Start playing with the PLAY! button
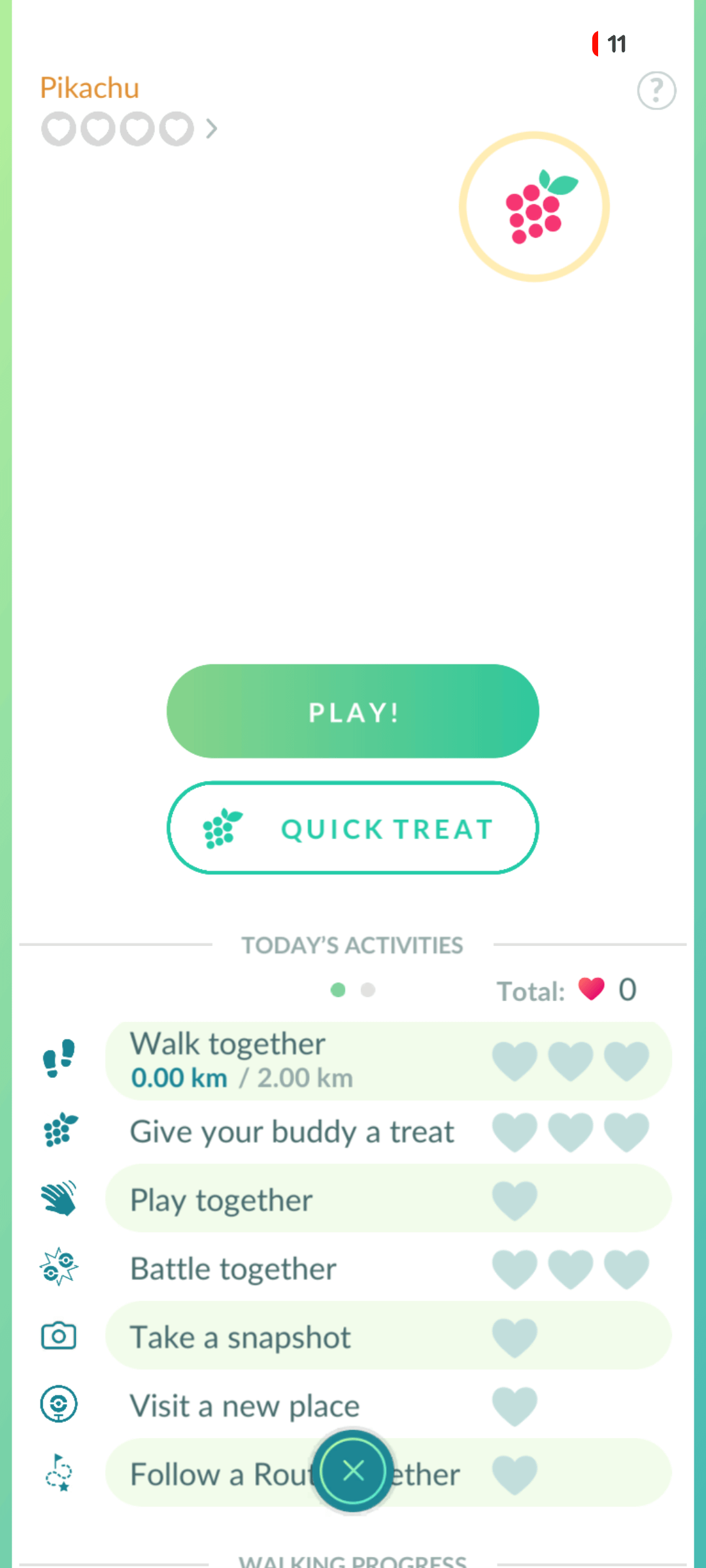This screenshot has width=706, height=1568. tap(353, 711)
